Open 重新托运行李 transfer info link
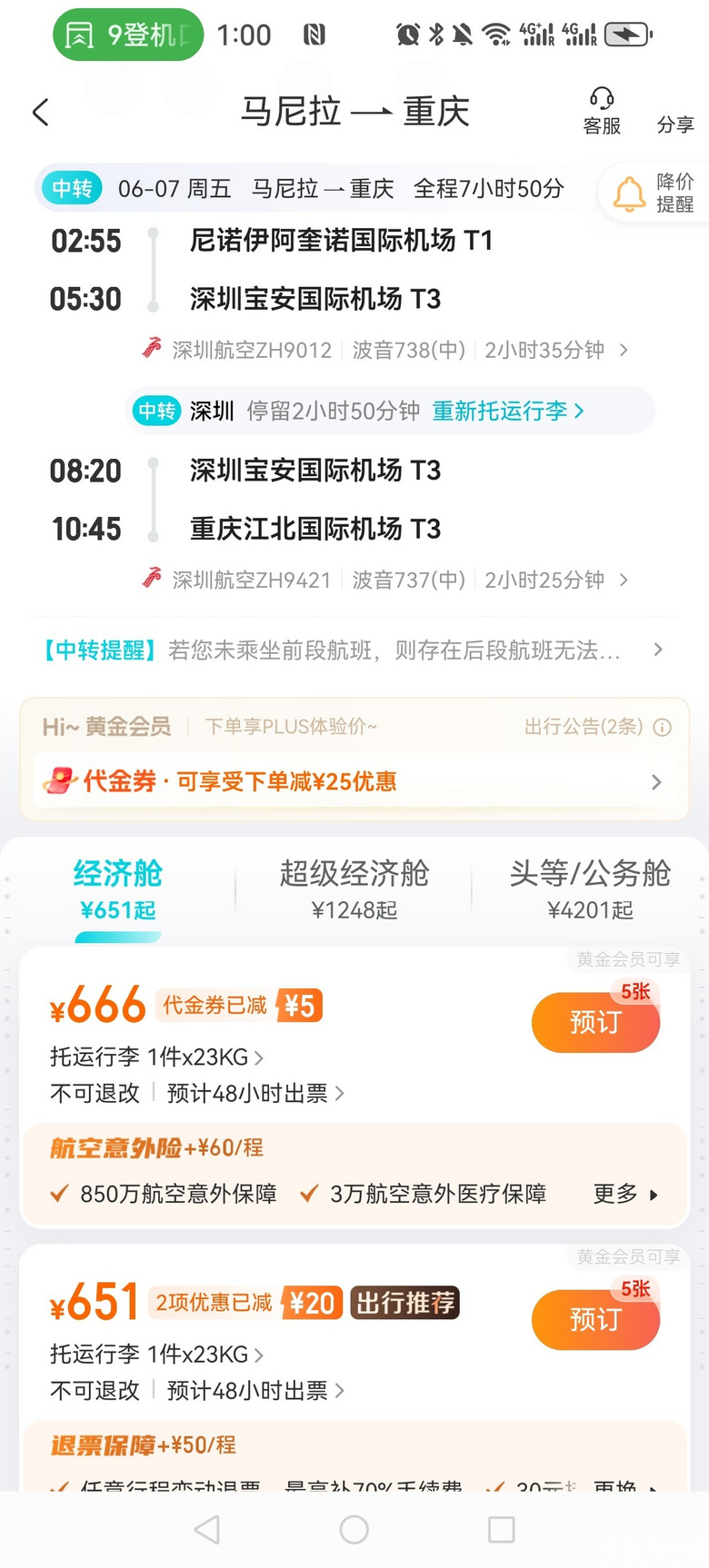The width and height of the screenshot is (709, 1568). [x=507, y=411]
